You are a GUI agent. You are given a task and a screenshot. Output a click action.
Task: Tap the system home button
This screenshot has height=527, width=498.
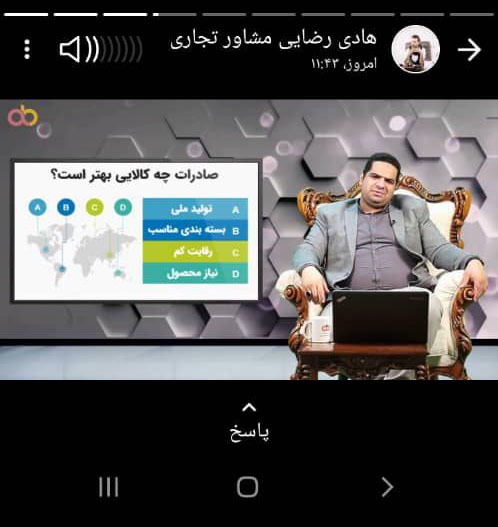248,487
